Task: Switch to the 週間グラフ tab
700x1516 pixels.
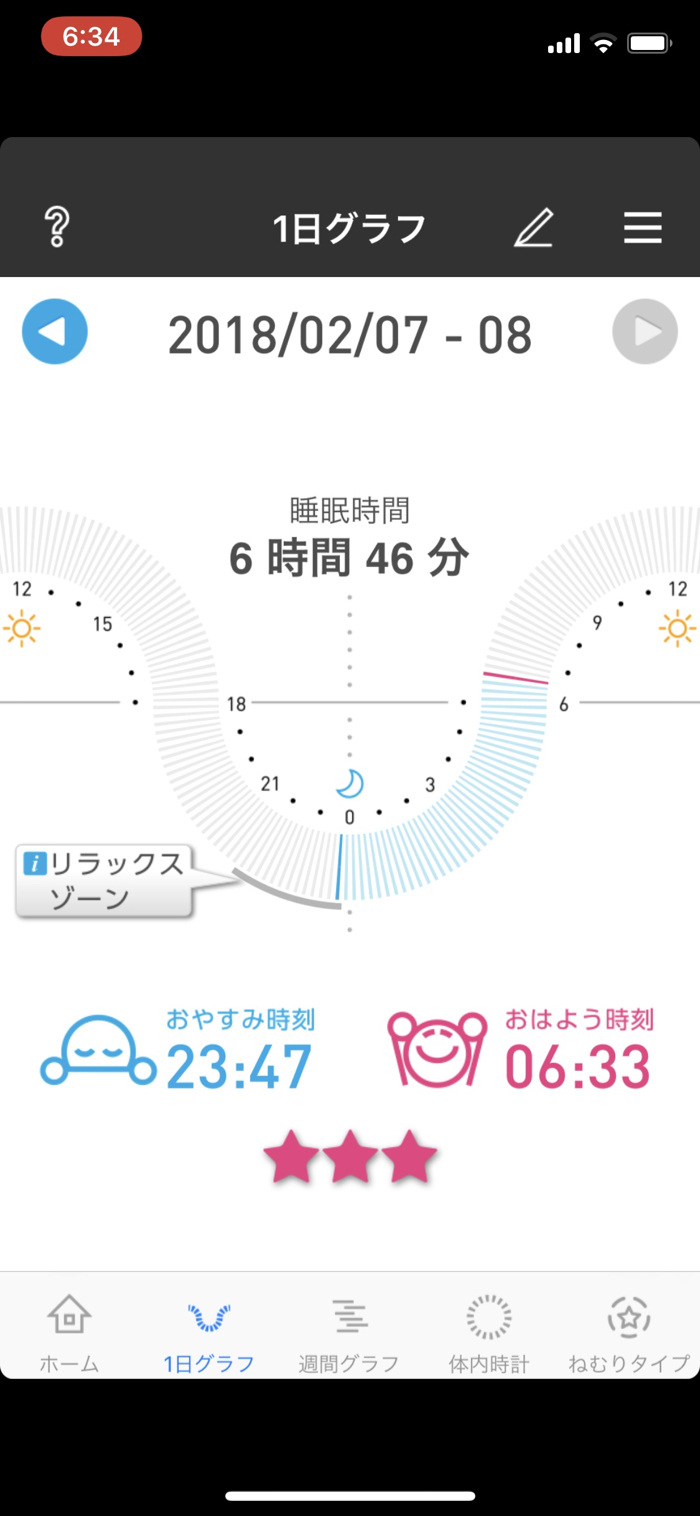Action: click(x=349, y=1332)
